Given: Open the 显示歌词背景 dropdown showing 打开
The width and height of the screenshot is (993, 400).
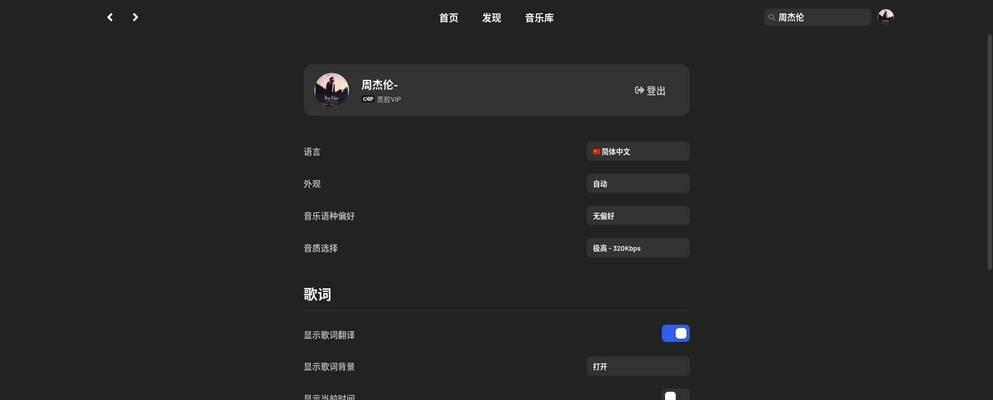Looking at the screenshot, I should pos(638,367).
